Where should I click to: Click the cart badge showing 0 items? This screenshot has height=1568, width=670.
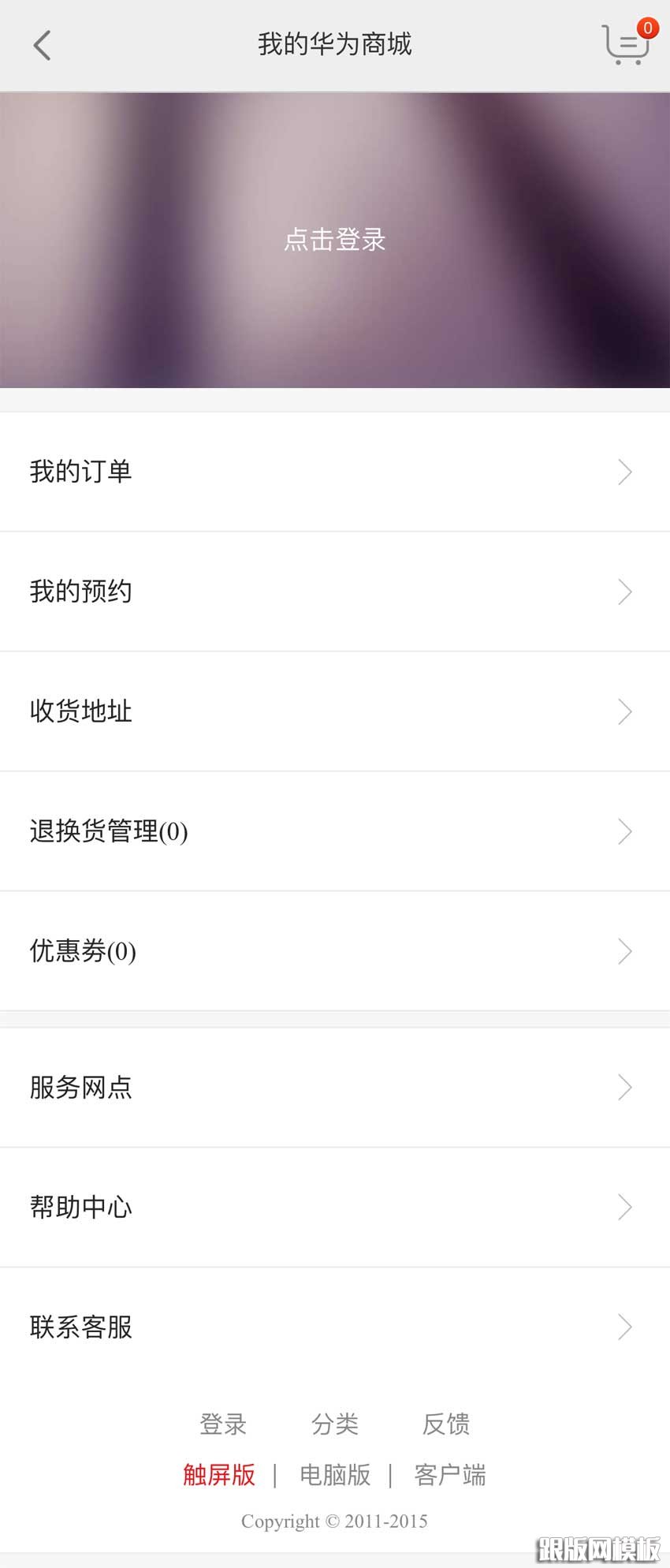pos(648,28)
